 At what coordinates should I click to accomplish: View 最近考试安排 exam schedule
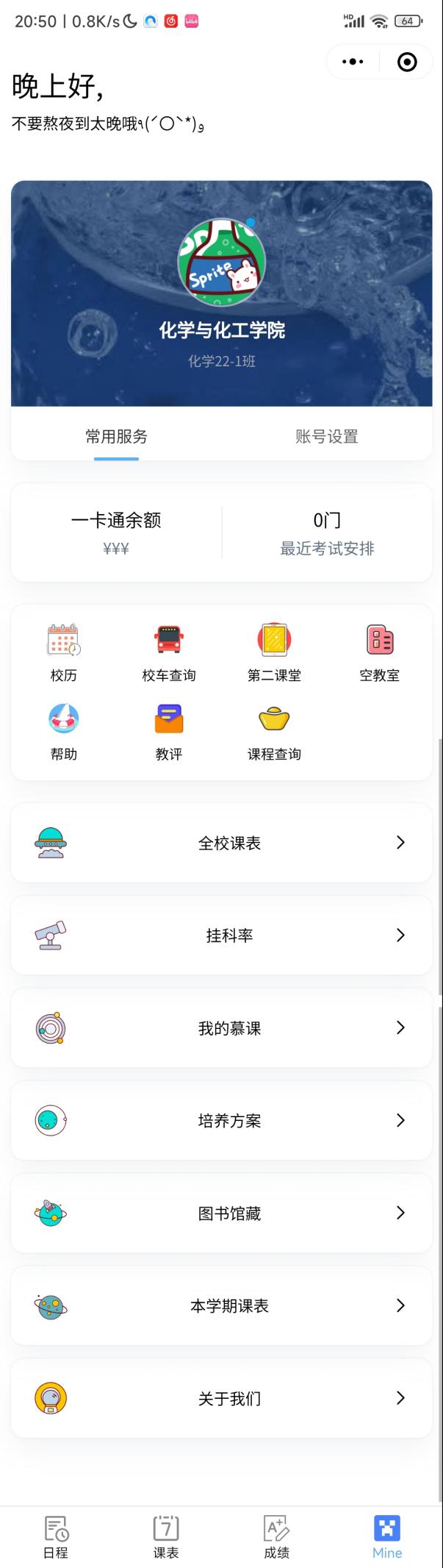[327, 532]
